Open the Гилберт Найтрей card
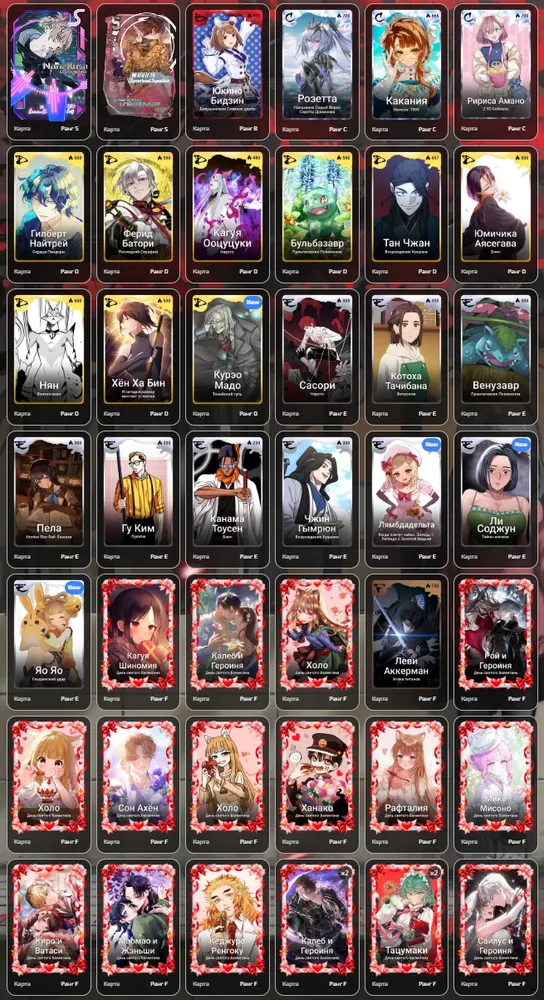Image resolution: width=544 pixels, height=1000 pixels. 48,214
